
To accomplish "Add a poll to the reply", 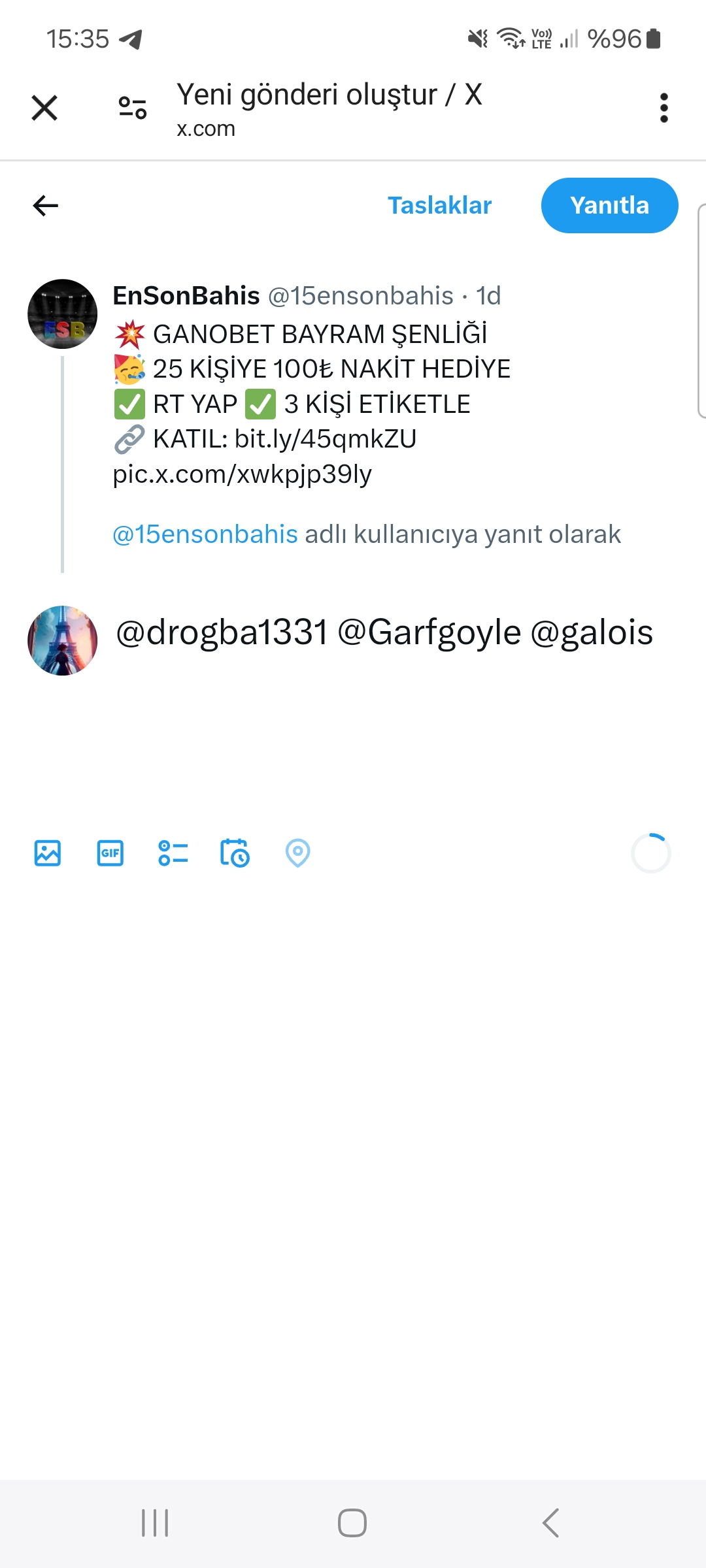I will click(173, 853).
